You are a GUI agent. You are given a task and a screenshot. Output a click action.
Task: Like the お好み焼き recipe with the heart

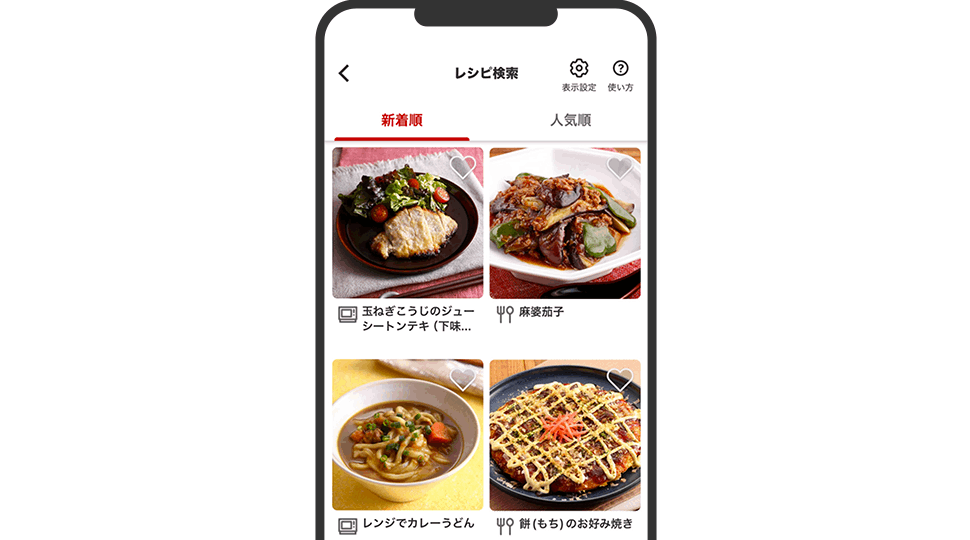pos(620,379)
